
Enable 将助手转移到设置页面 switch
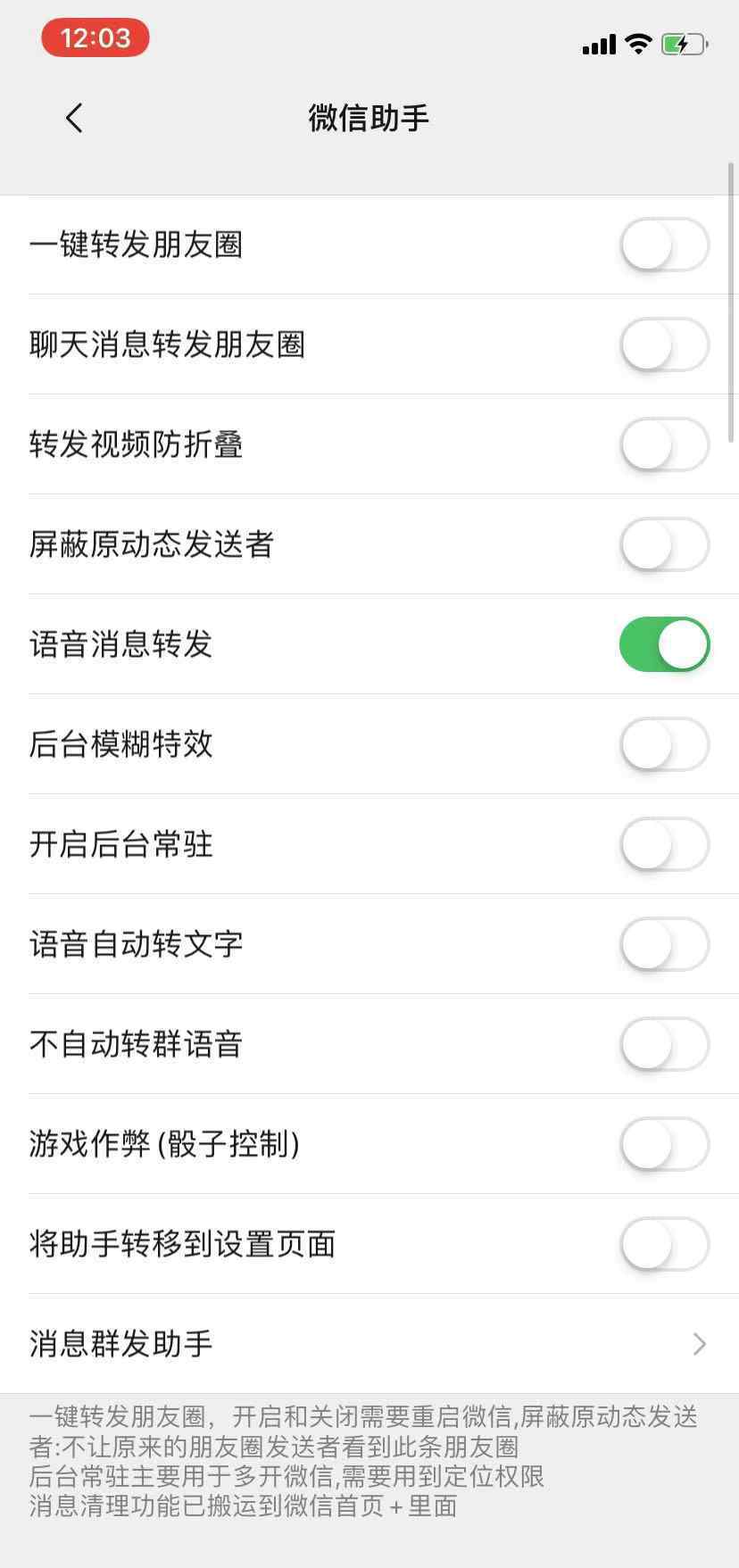pos(664,1245)
